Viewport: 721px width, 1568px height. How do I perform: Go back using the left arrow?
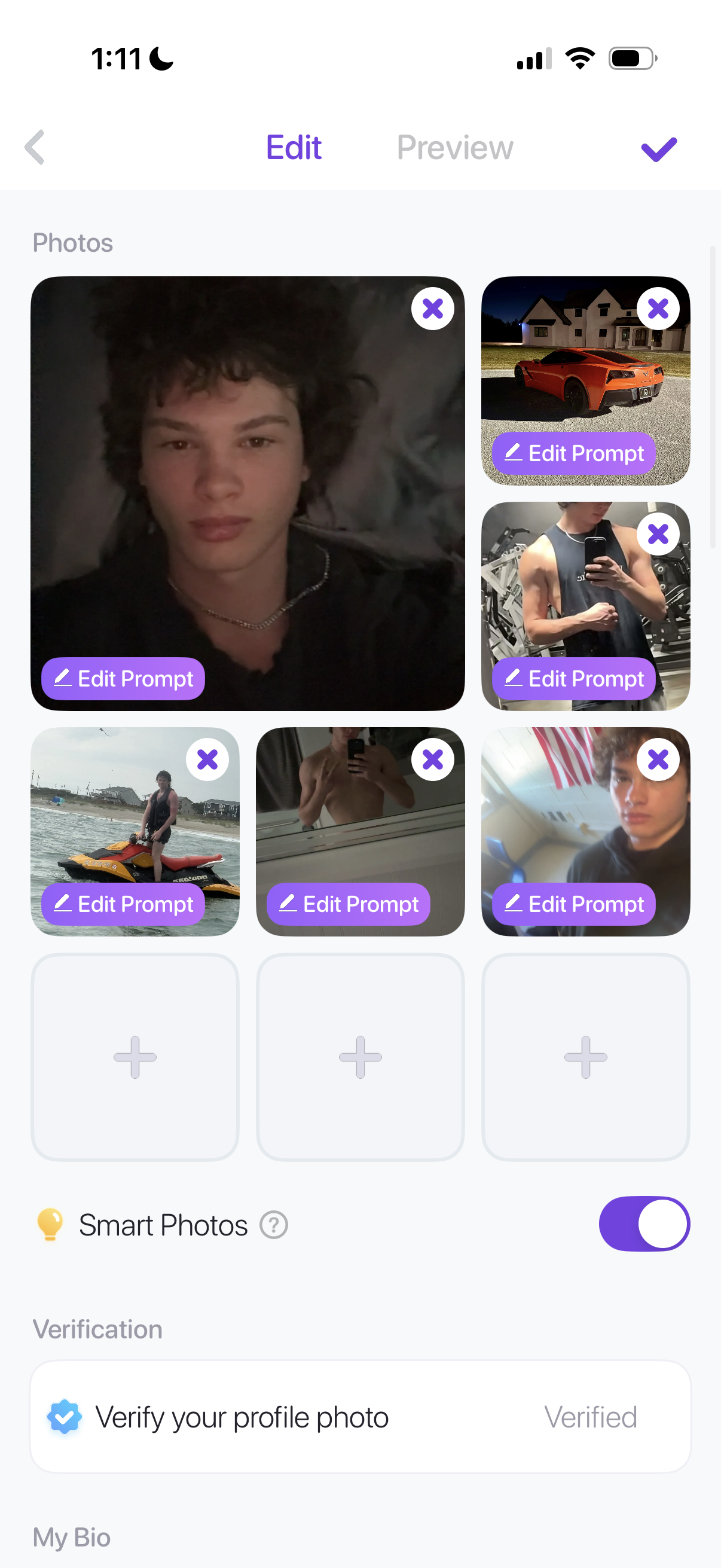pos(35,147)
